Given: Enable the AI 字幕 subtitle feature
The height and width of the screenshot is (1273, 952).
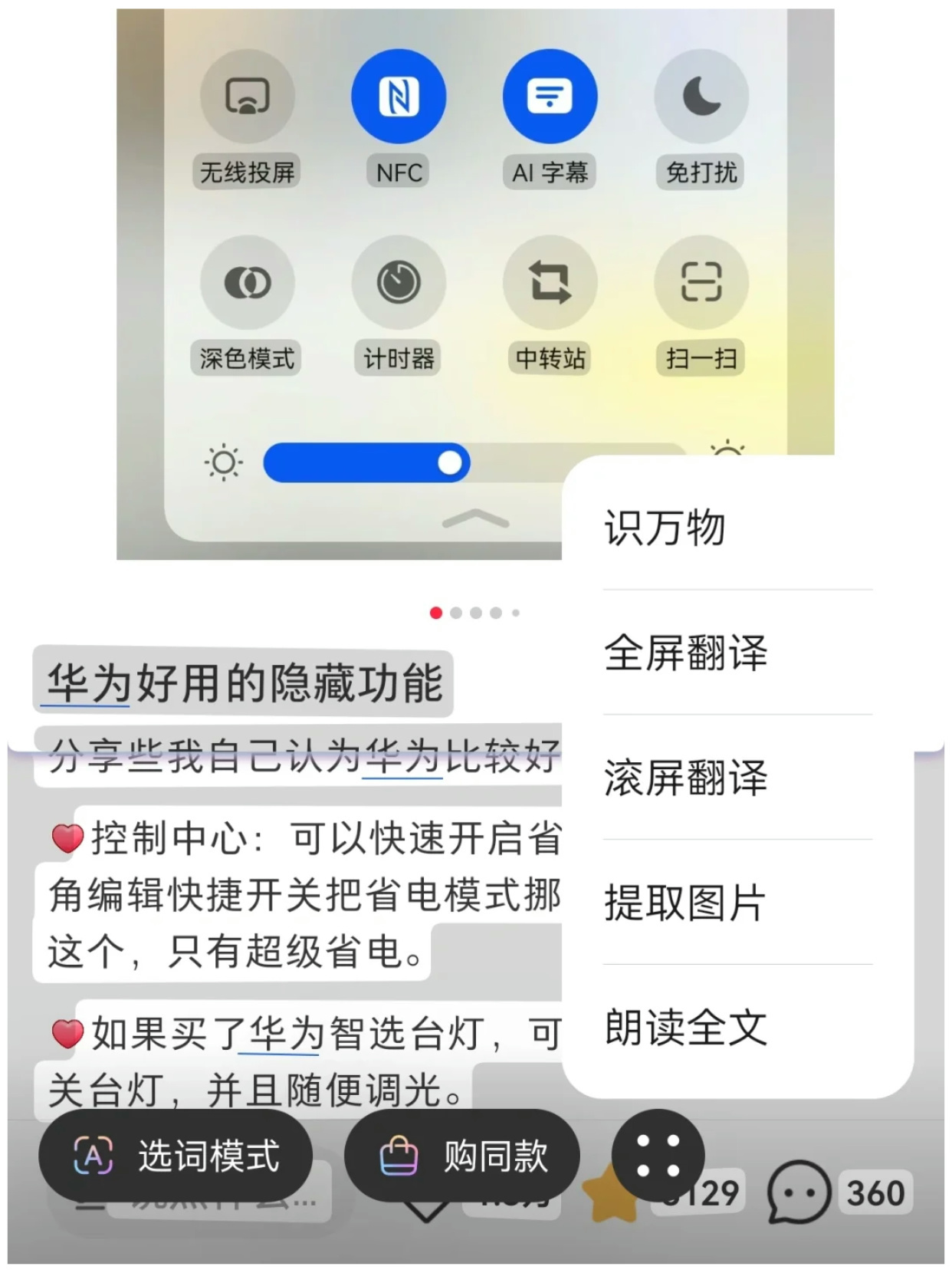Looking at the screenshot, I should point(550,94).
